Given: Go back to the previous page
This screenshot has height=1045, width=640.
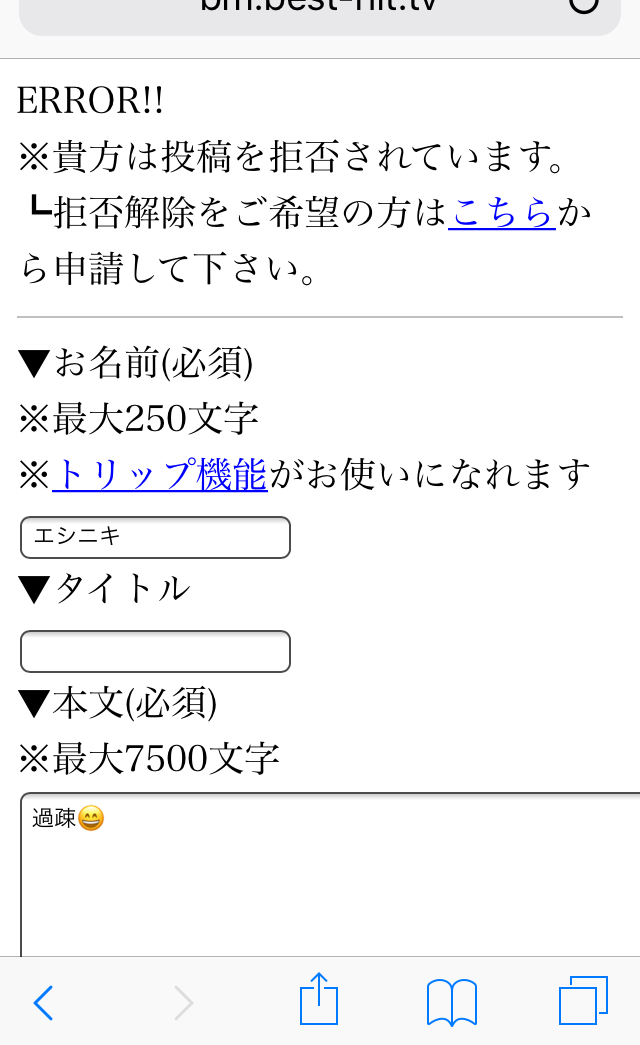Looking at the screenshot, I should pos(43,1002).
